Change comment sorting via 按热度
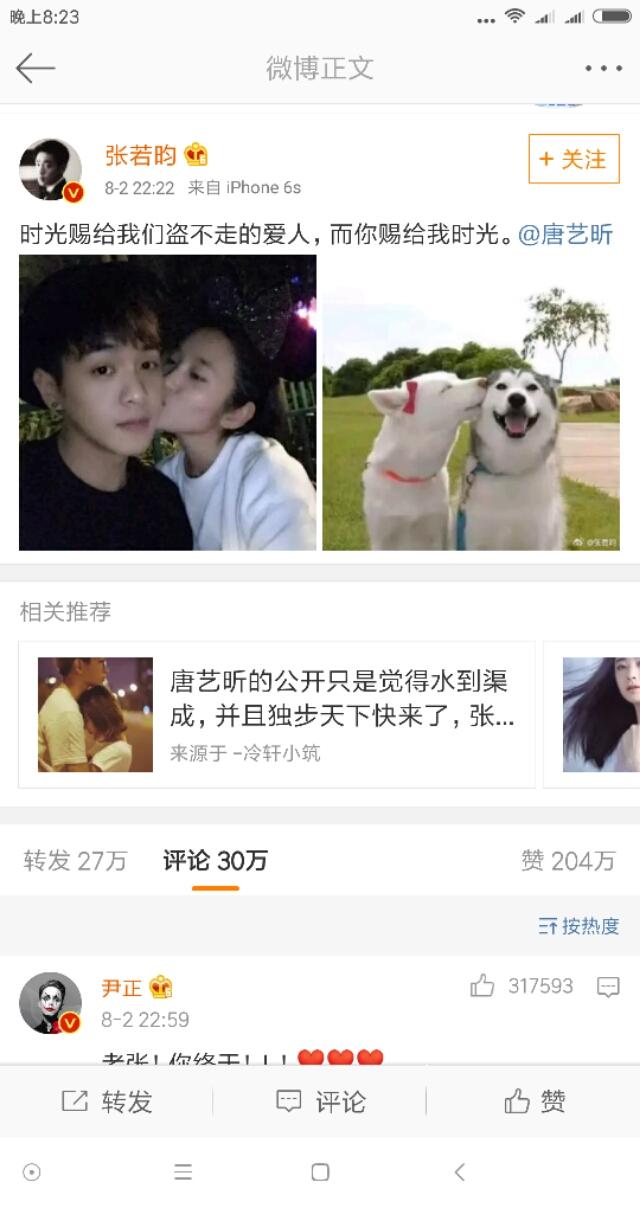 [579, 926]
